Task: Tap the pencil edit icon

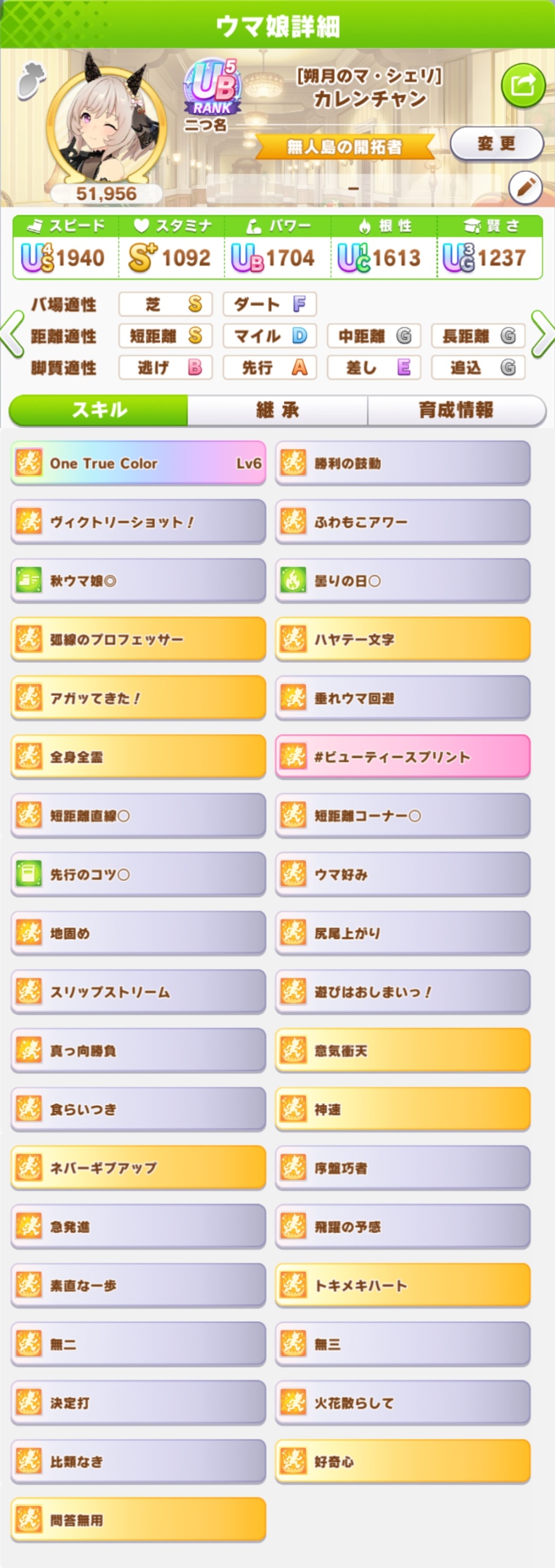Action: [525, 189]
